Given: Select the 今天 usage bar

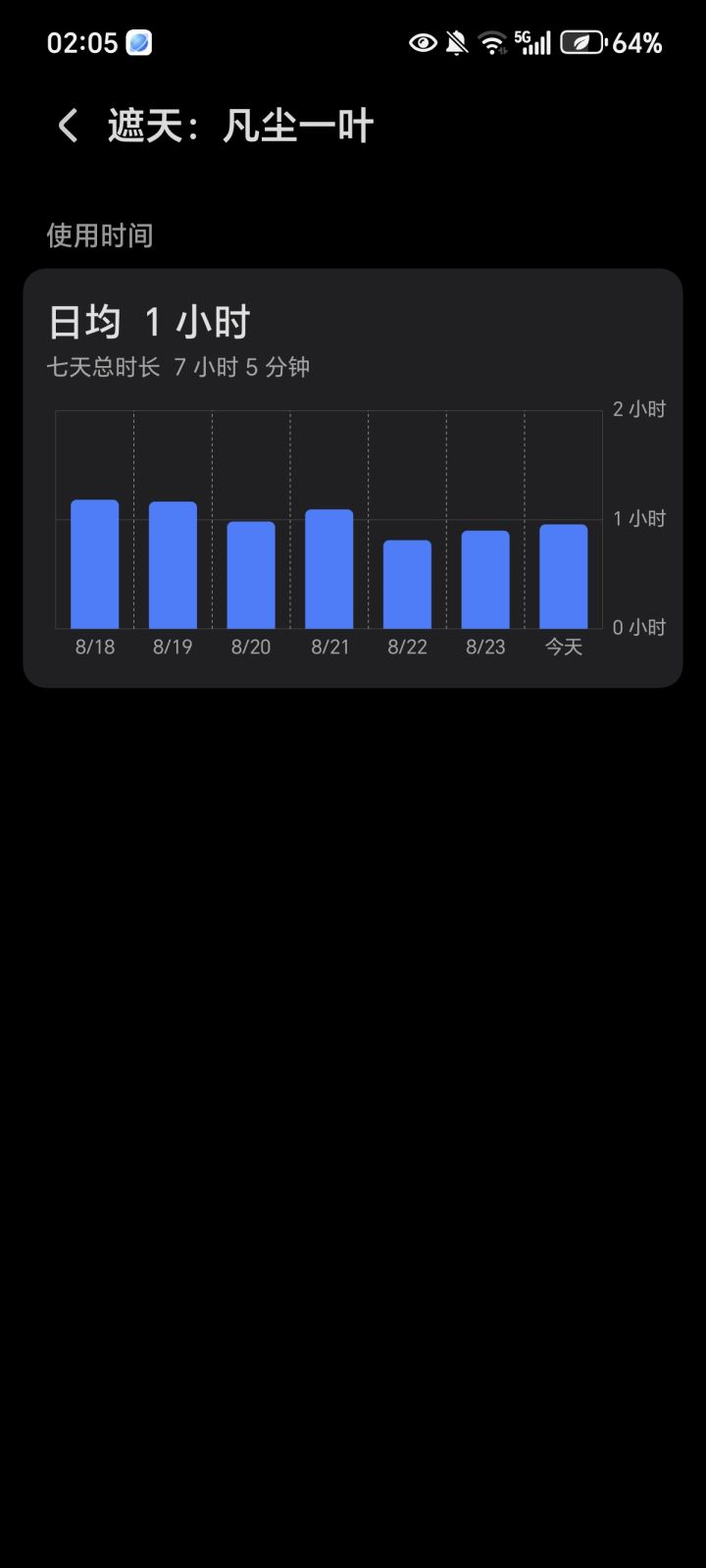Looking at the screenshot, I should (564, 577).
